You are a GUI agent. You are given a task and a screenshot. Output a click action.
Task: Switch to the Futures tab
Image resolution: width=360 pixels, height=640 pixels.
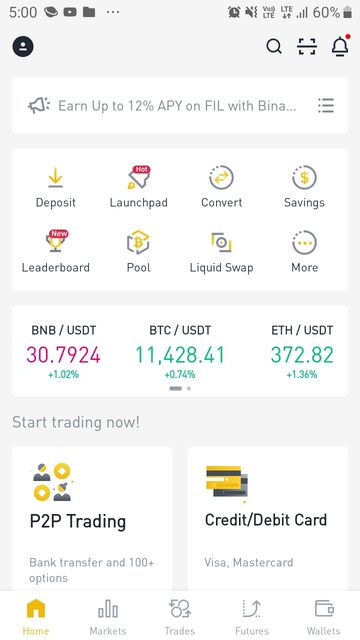click(x=252, y=617)
